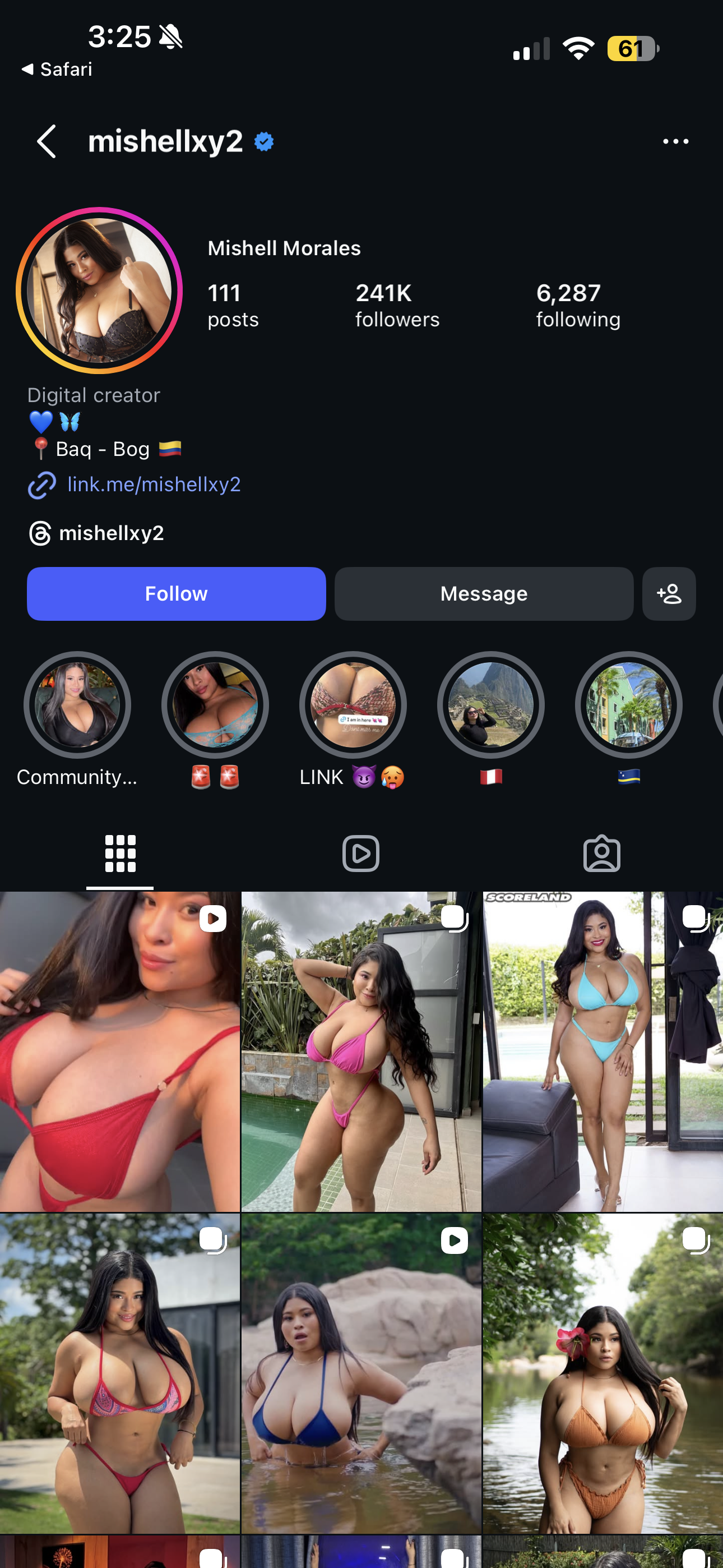The height and width of the screenshot is (1568, 723).
Task: Open the 6,287 following list
Action: (577, 306)
